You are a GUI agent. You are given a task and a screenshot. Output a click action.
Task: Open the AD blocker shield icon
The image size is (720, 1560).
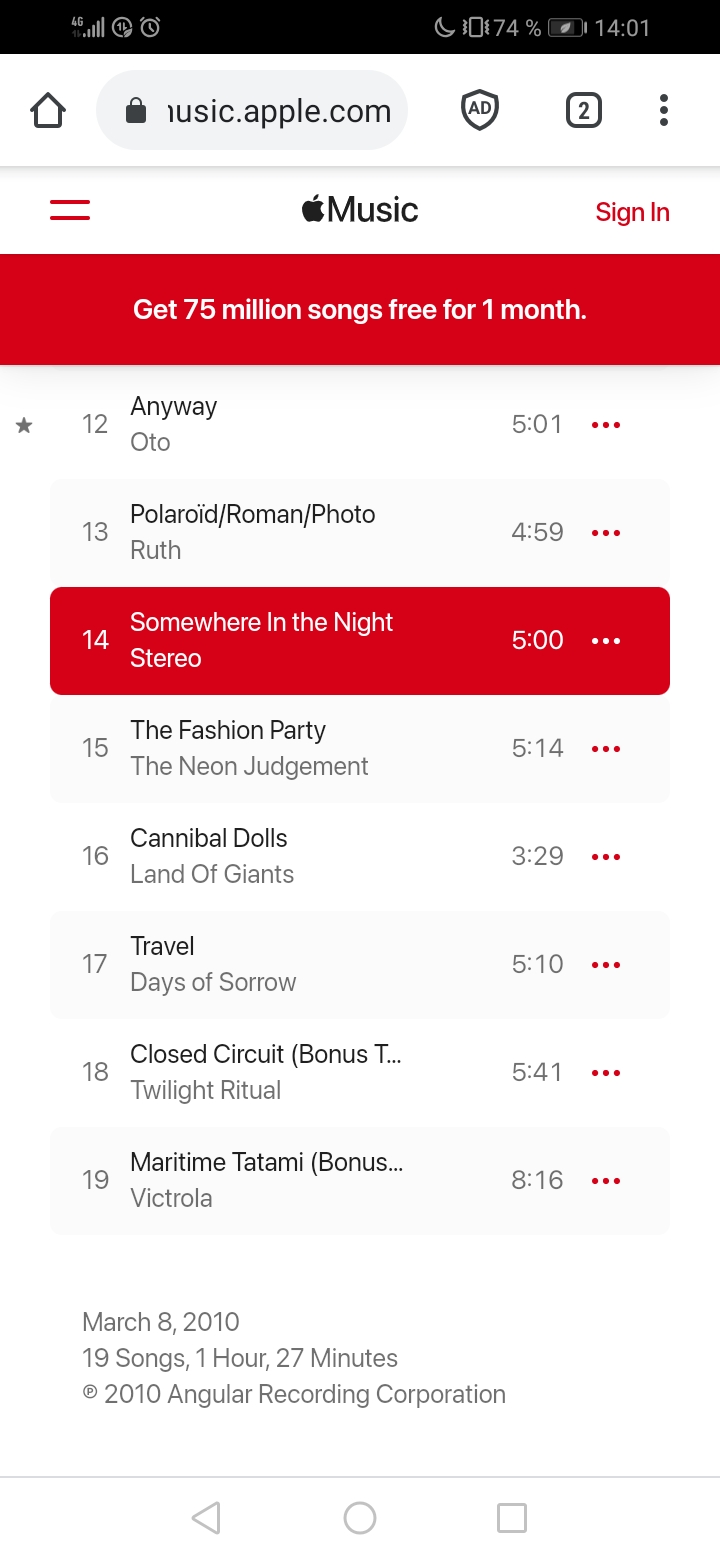coord(480,110)
